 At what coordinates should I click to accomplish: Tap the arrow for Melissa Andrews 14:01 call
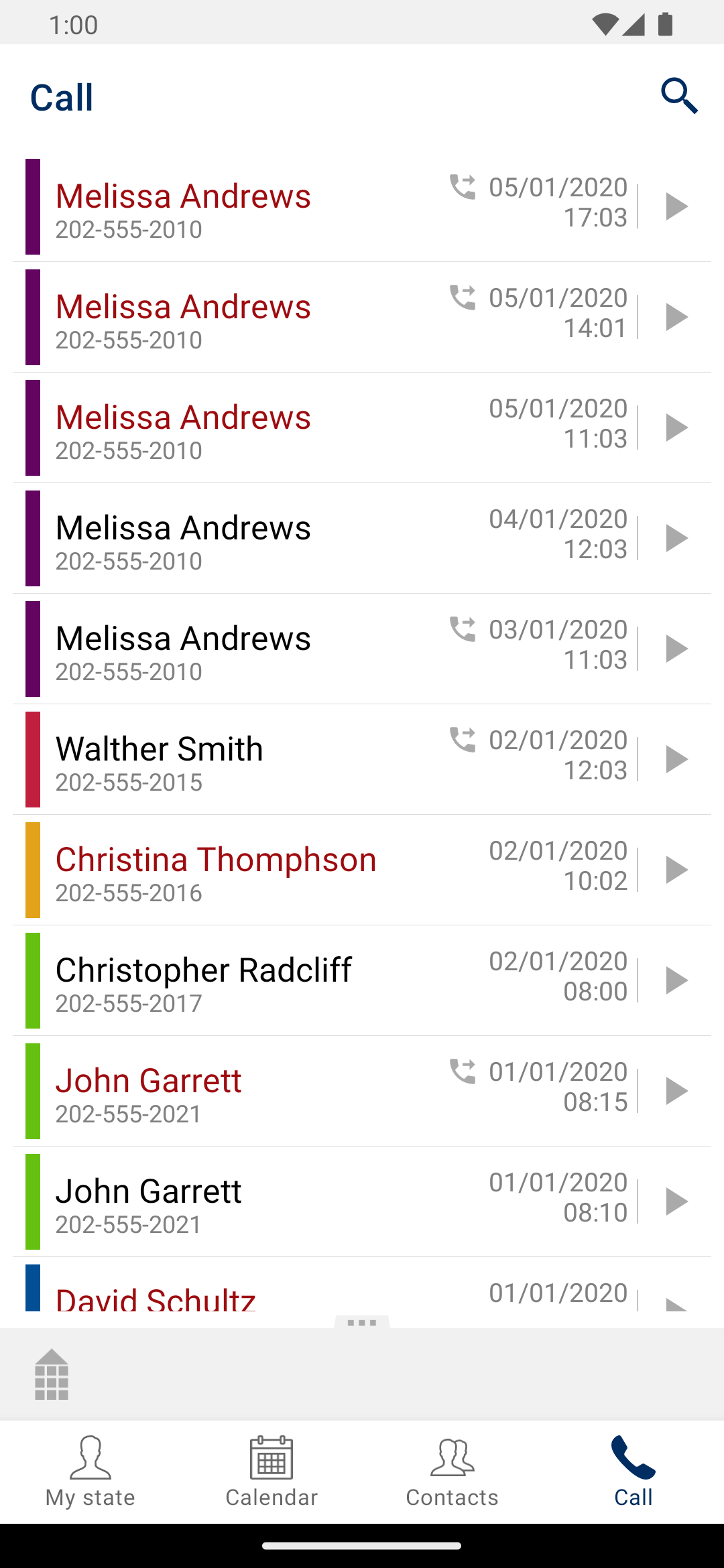[x=676, y=317]
